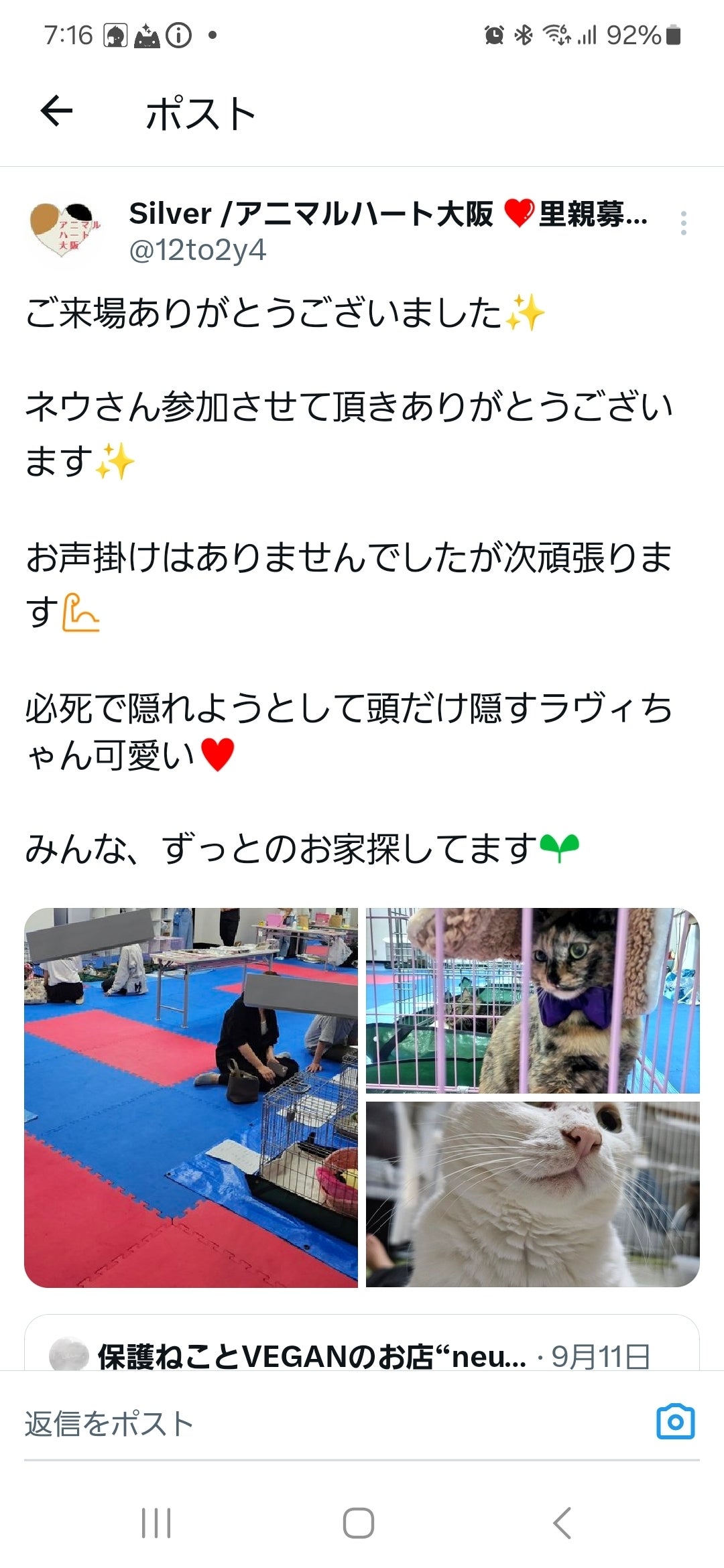The height and width of the screenshot is (1568, 724).
Task: Open the adoption event floor photo
Action: [x=190, y=1097]
